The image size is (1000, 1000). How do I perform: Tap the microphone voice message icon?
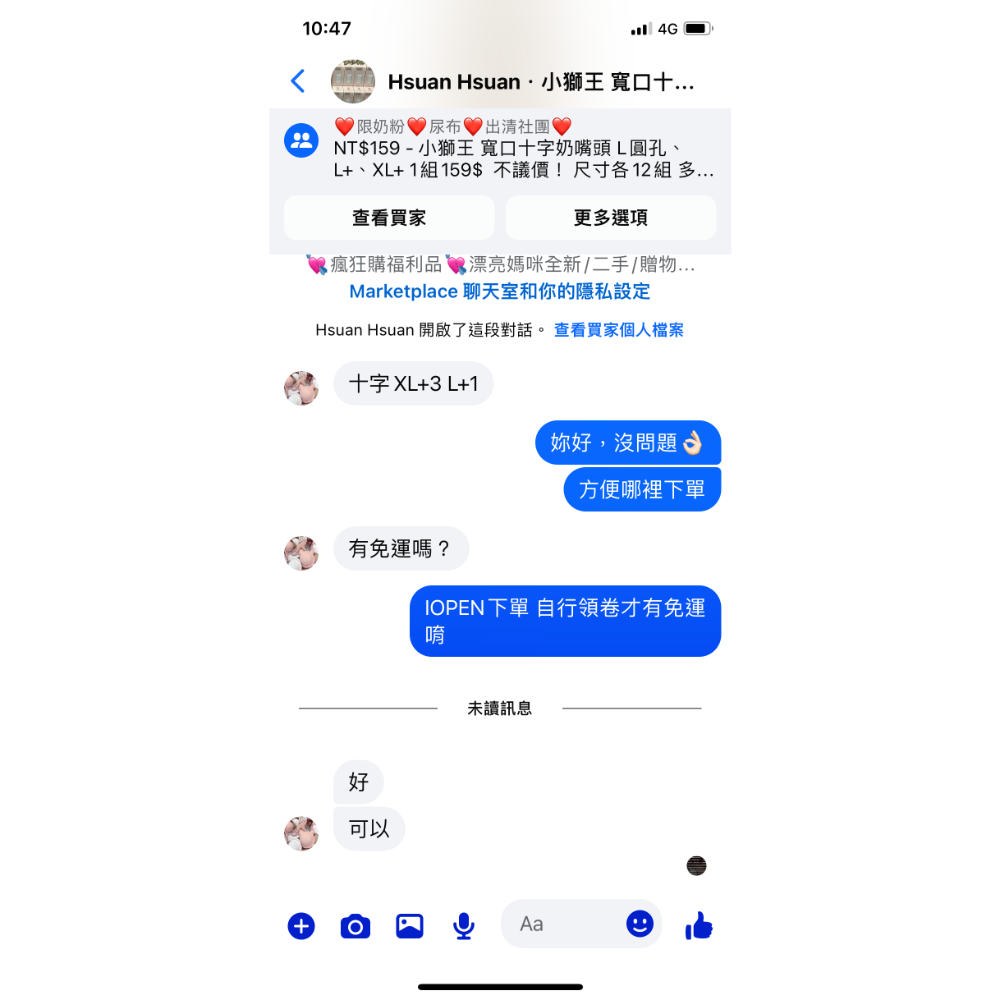[463, 926]
